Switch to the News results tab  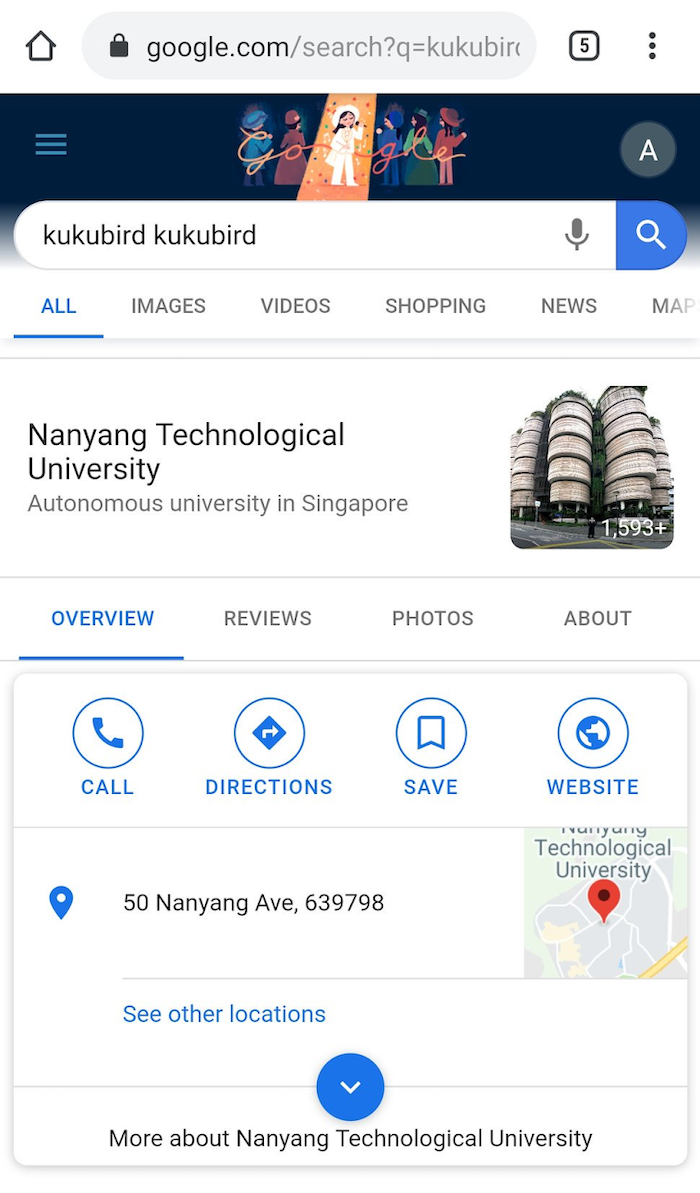click(x=568, y=306)
